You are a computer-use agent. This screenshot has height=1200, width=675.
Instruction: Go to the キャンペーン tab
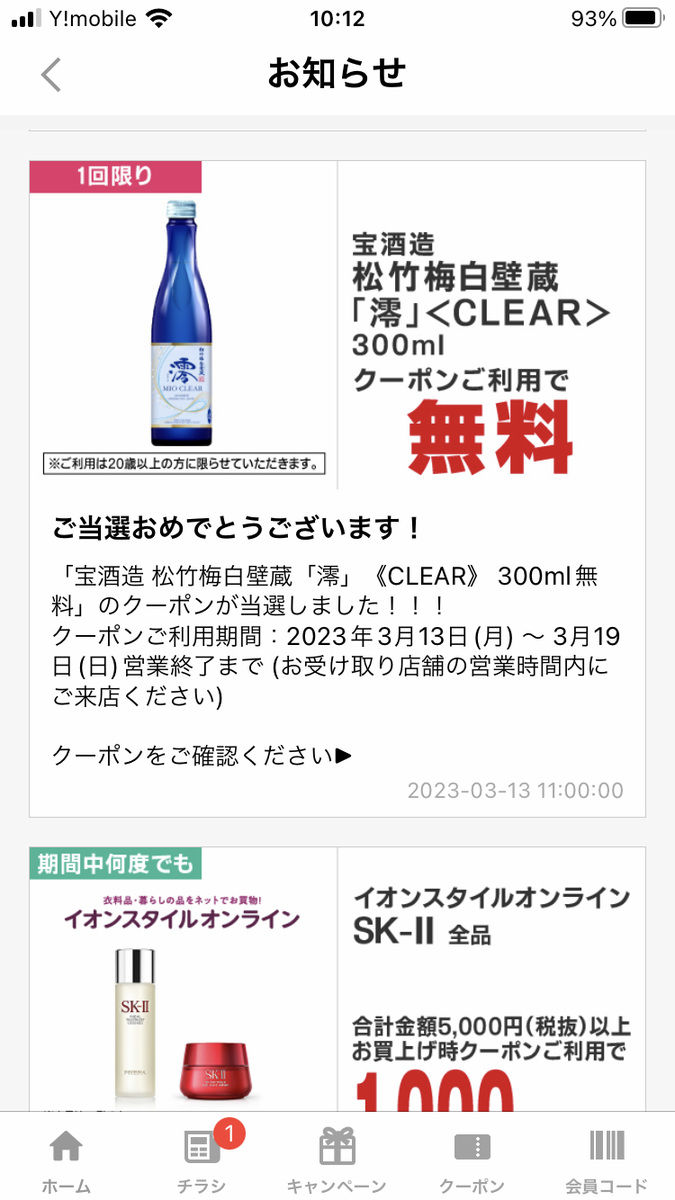pyautogui.click(x=336, y=1160)
